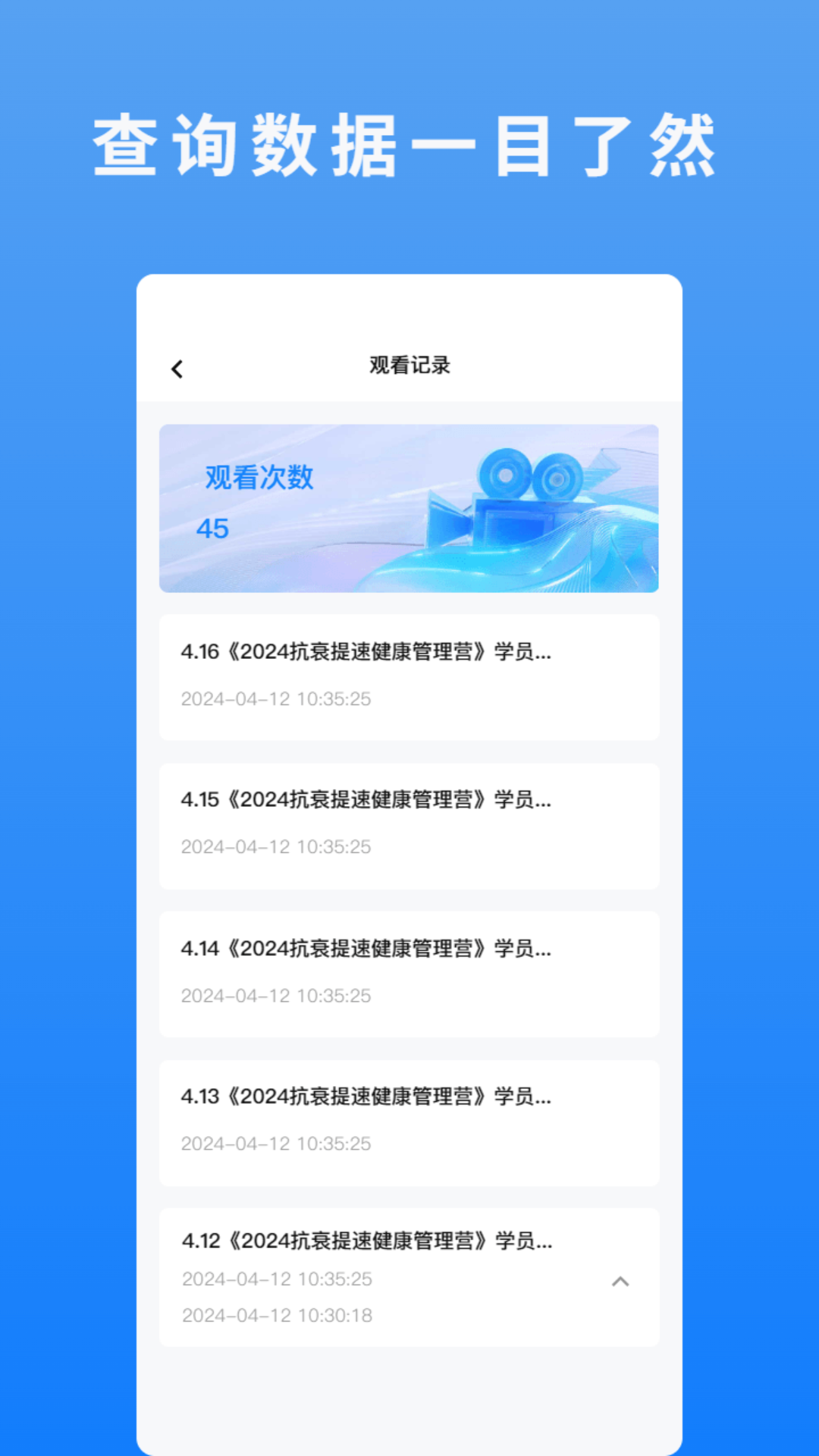The image size is (819, 1456).
Task: Collapse the expanded 4.12 record entry
Action: pos(621,1282)
